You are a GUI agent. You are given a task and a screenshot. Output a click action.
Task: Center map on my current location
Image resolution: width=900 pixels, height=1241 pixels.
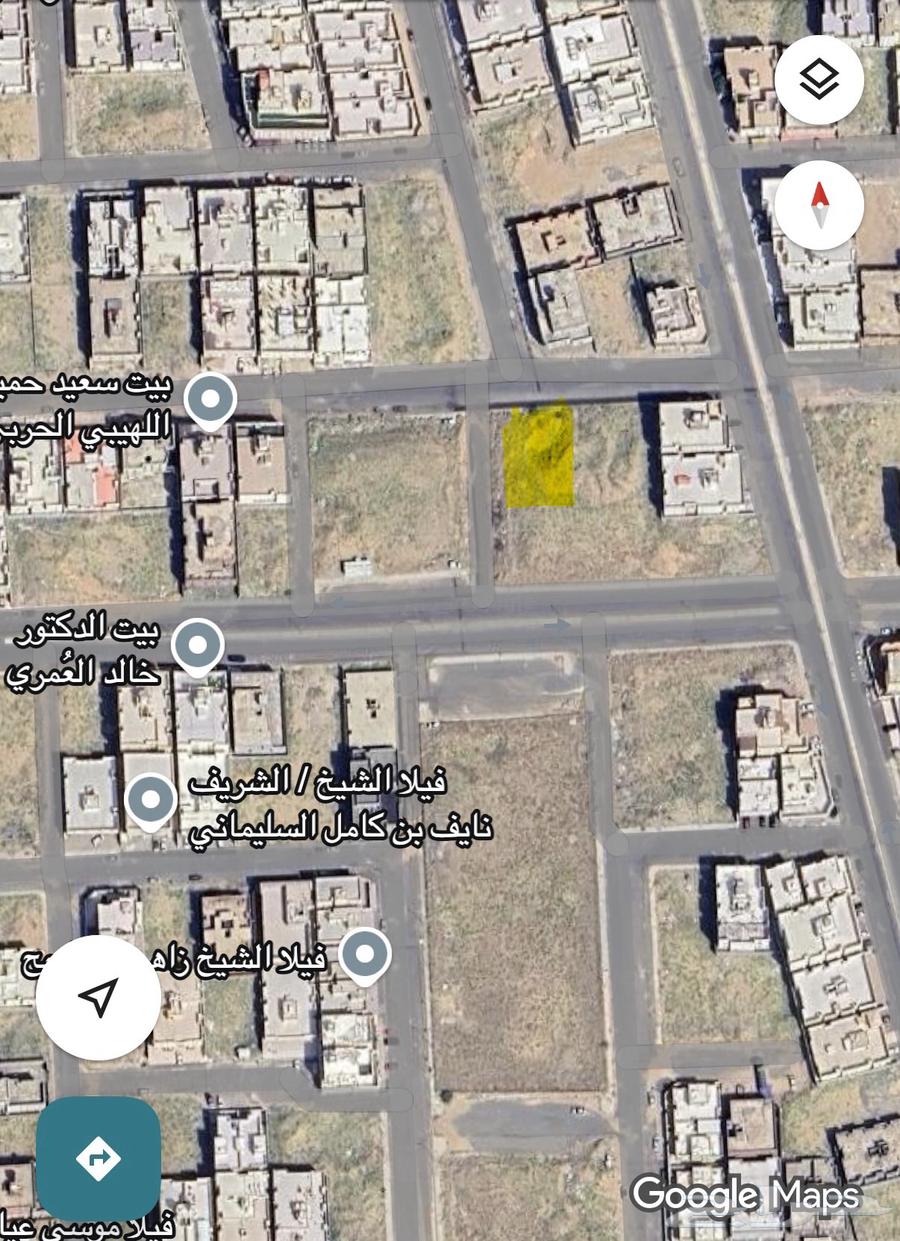point(98,997)
